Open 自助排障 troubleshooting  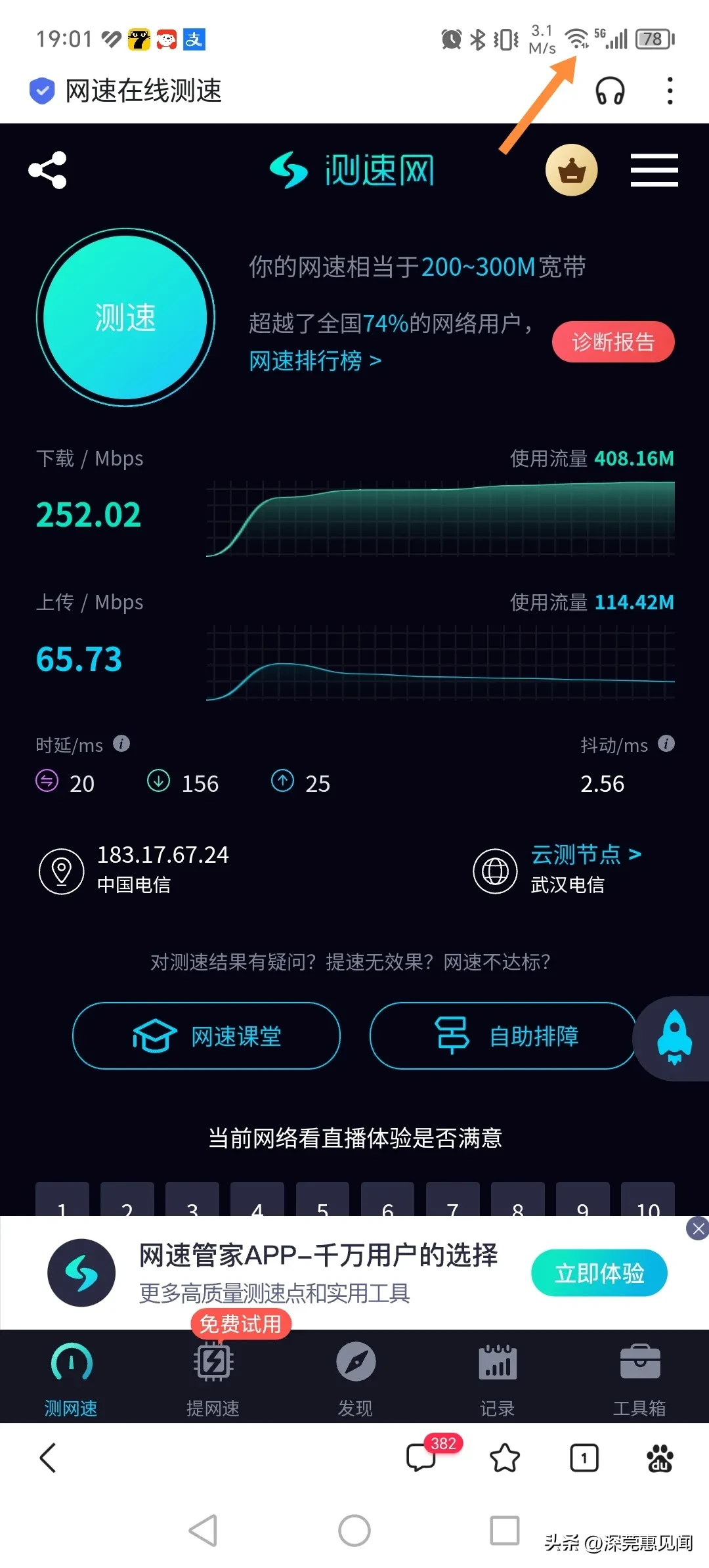click(x=504, y=1035)
